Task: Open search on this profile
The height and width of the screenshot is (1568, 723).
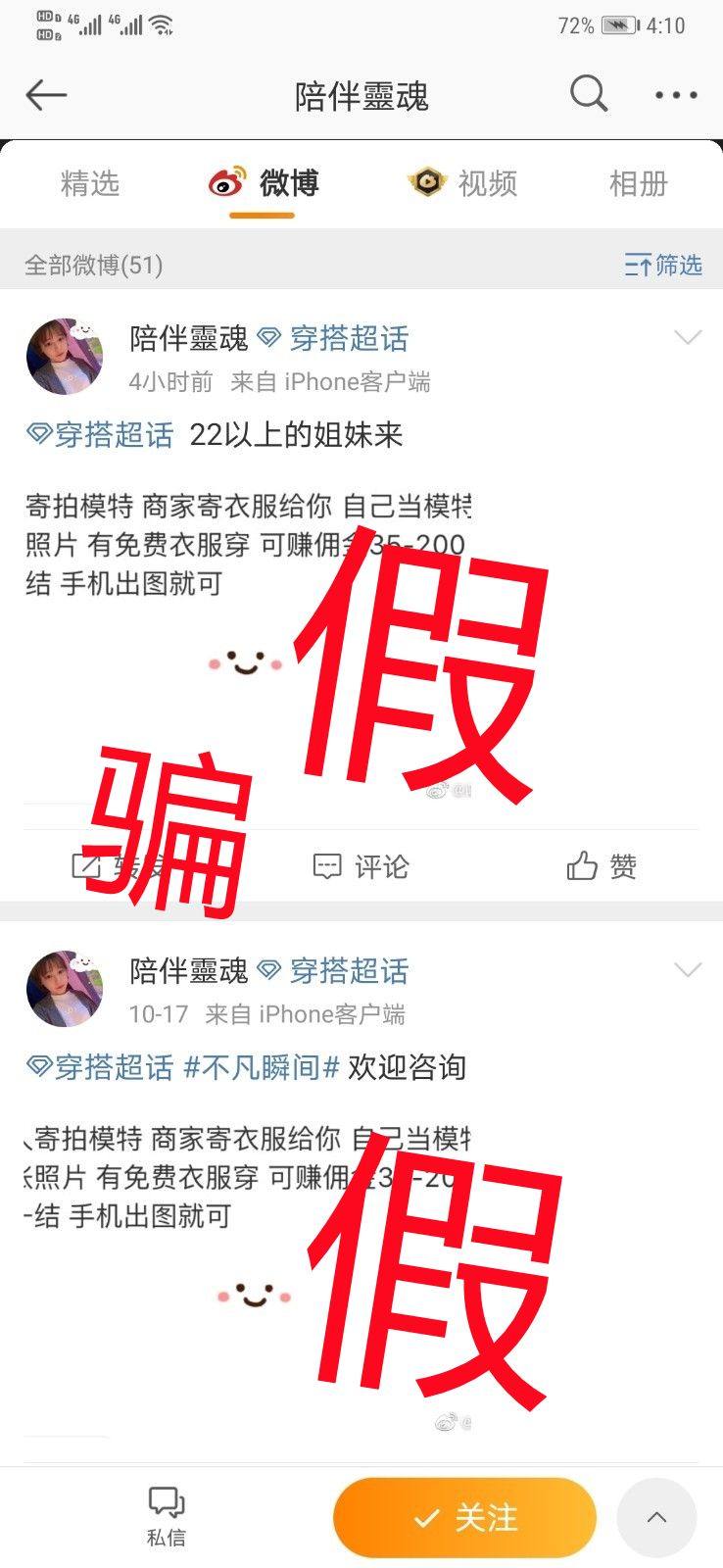Action: click(589, 95)
